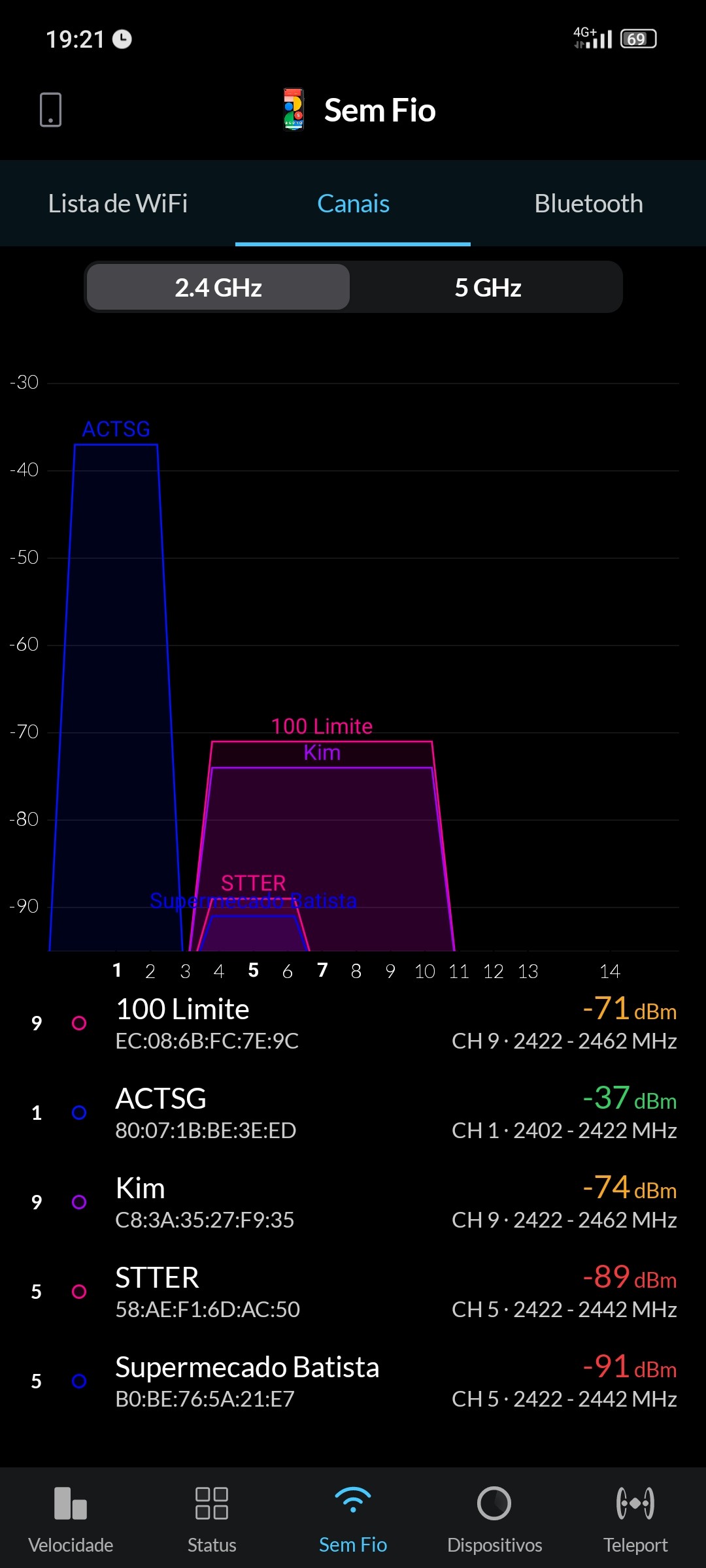Go to the Status tab
This screenshot has width=706, height=1568.
point(212,1518)
